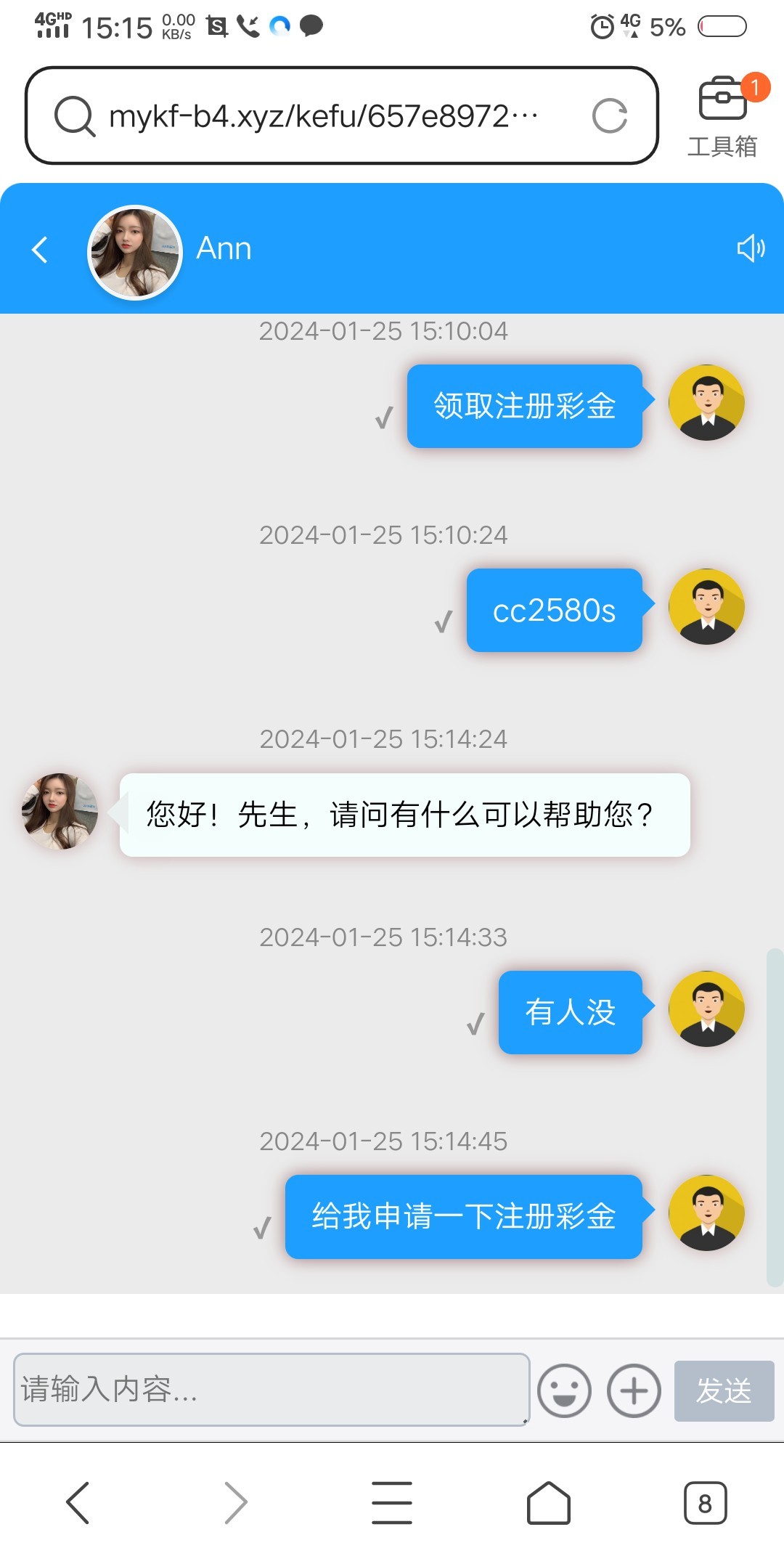Go back from Ann's chat

[41, 249]
